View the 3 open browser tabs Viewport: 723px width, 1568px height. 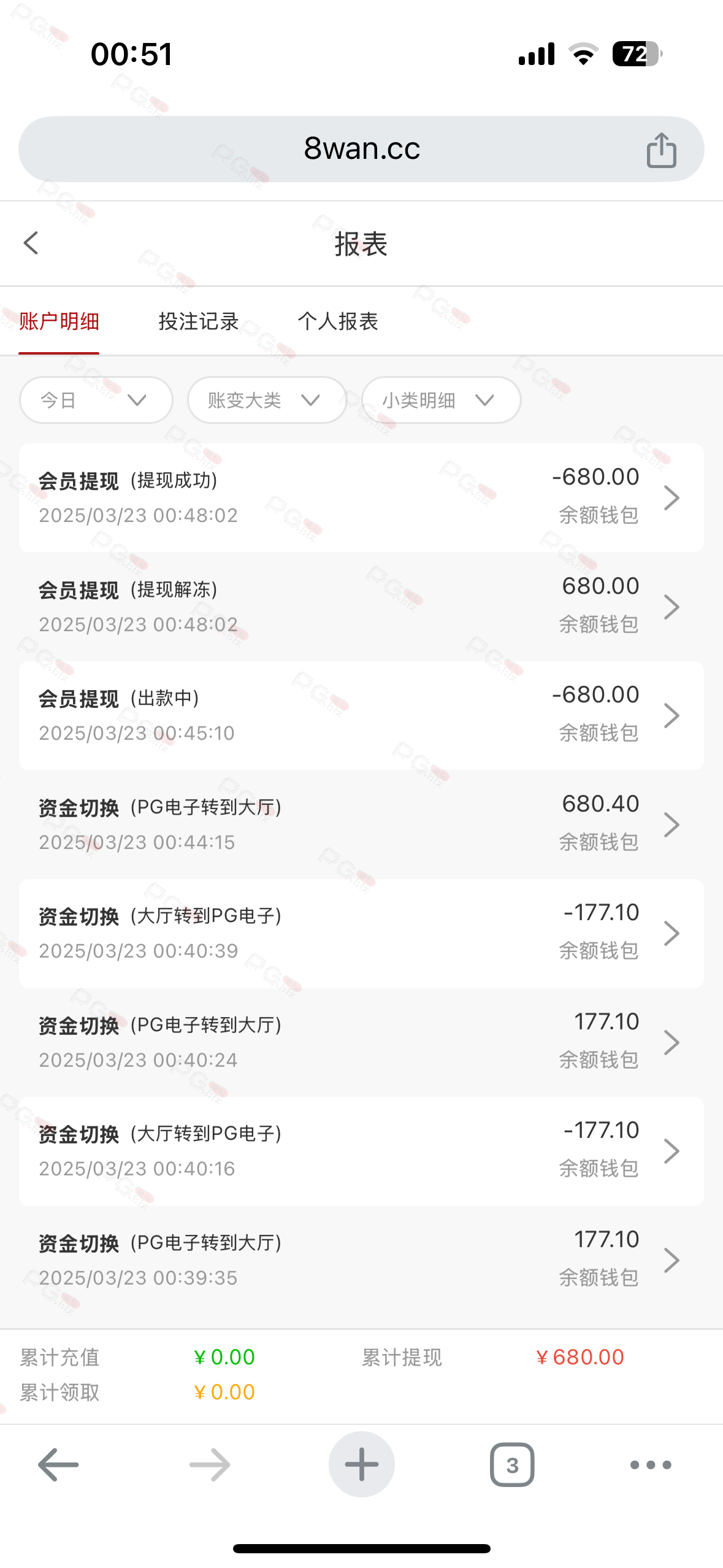point(512,1465)
